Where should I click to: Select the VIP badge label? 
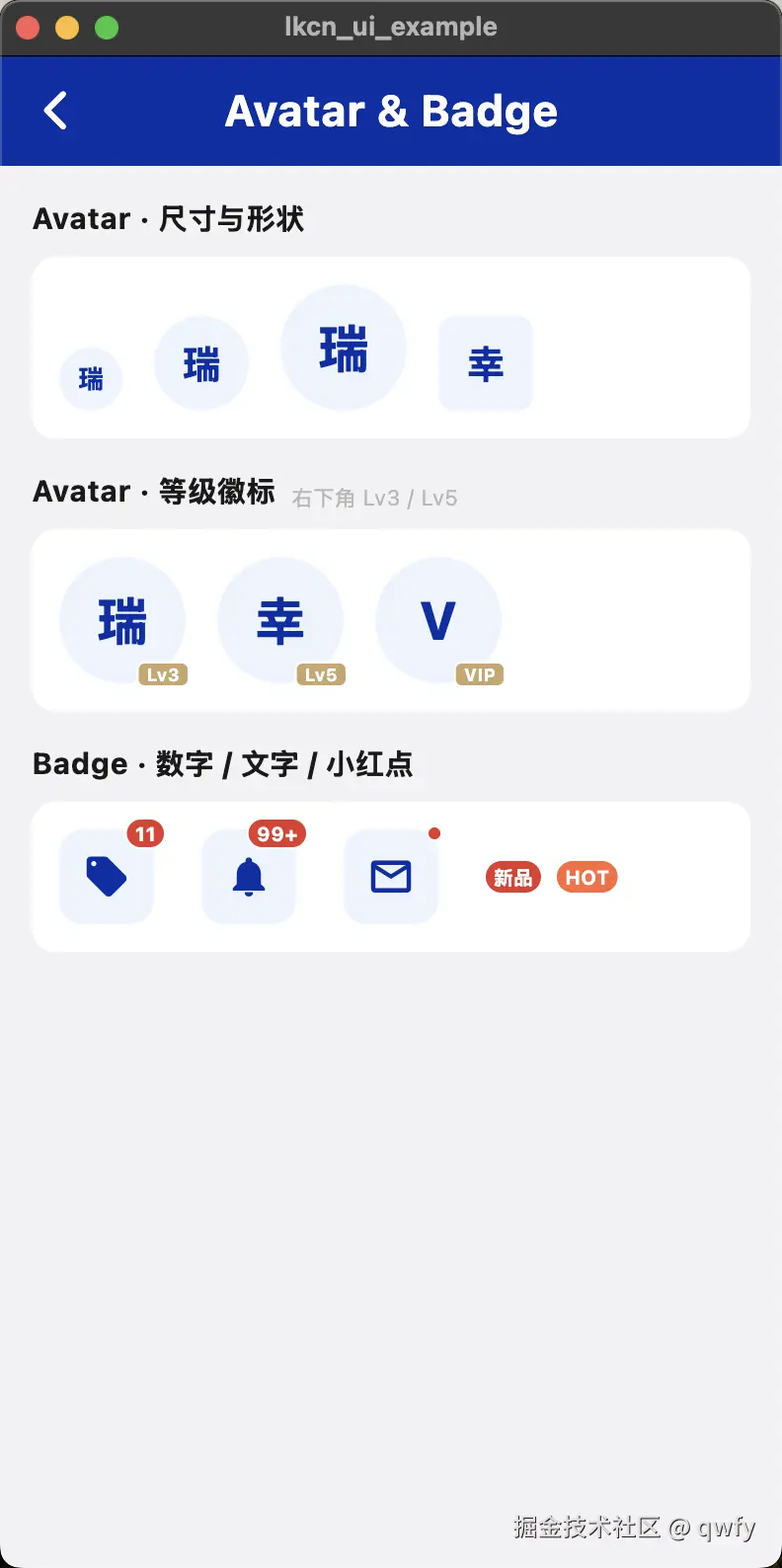tap(480, 674)
